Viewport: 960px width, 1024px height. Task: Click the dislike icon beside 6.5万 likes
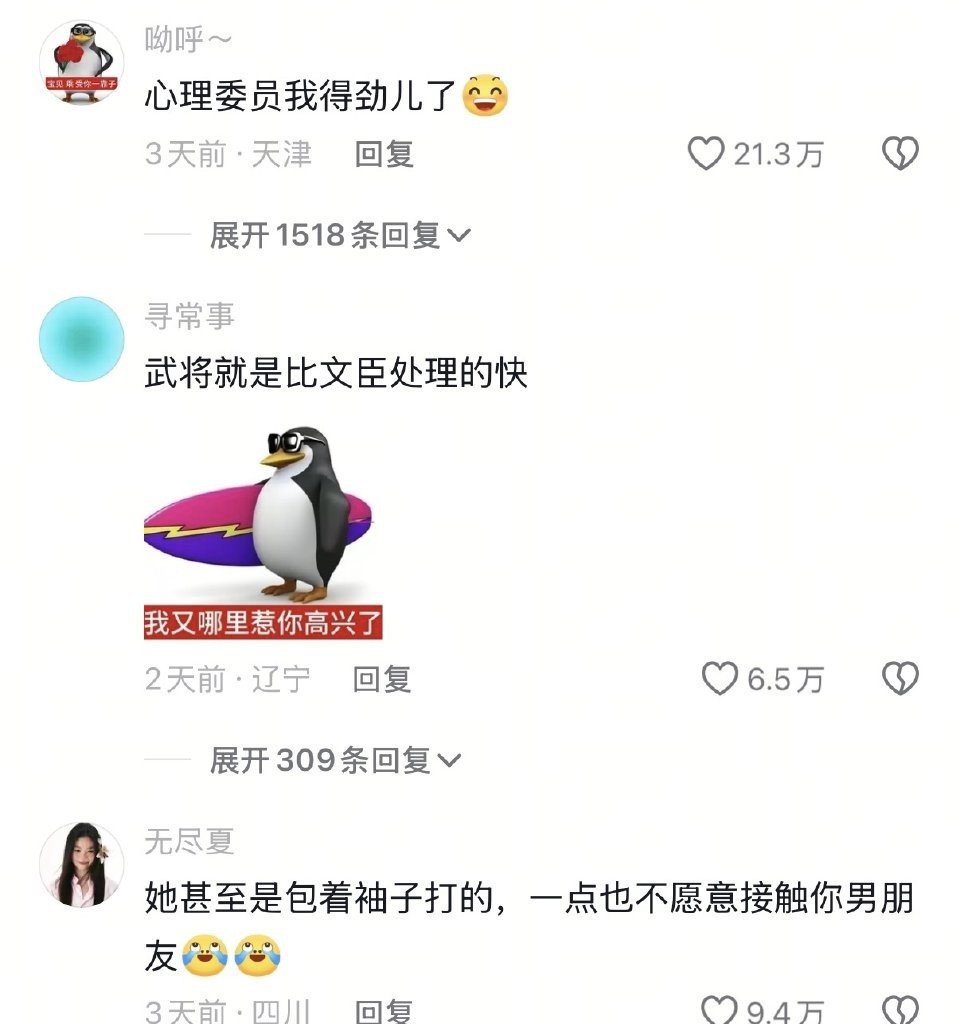tap(901, 681)
